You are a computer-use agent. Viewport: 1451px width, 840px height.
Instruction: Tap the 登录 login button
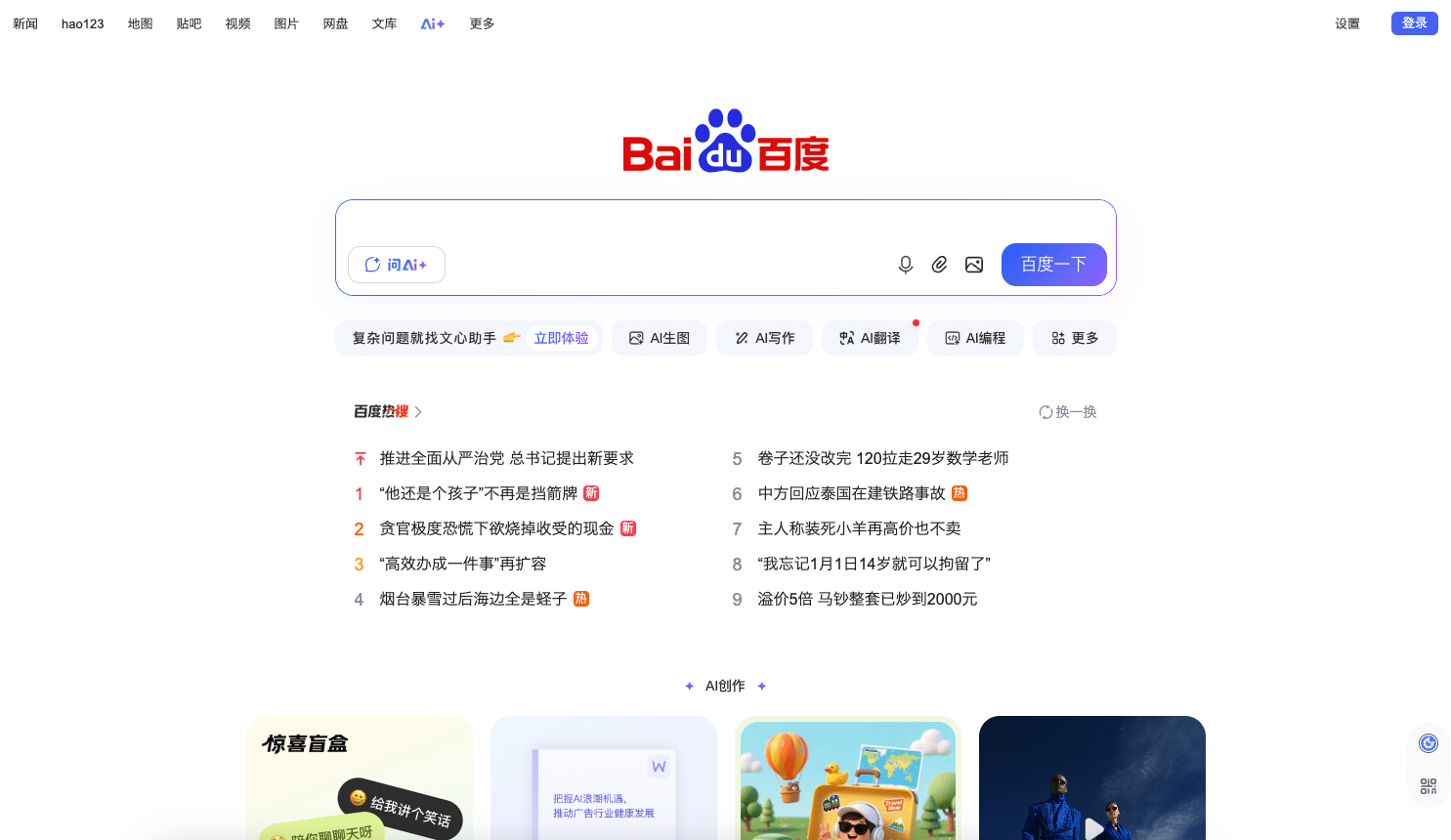click(x=1414, y=23)
